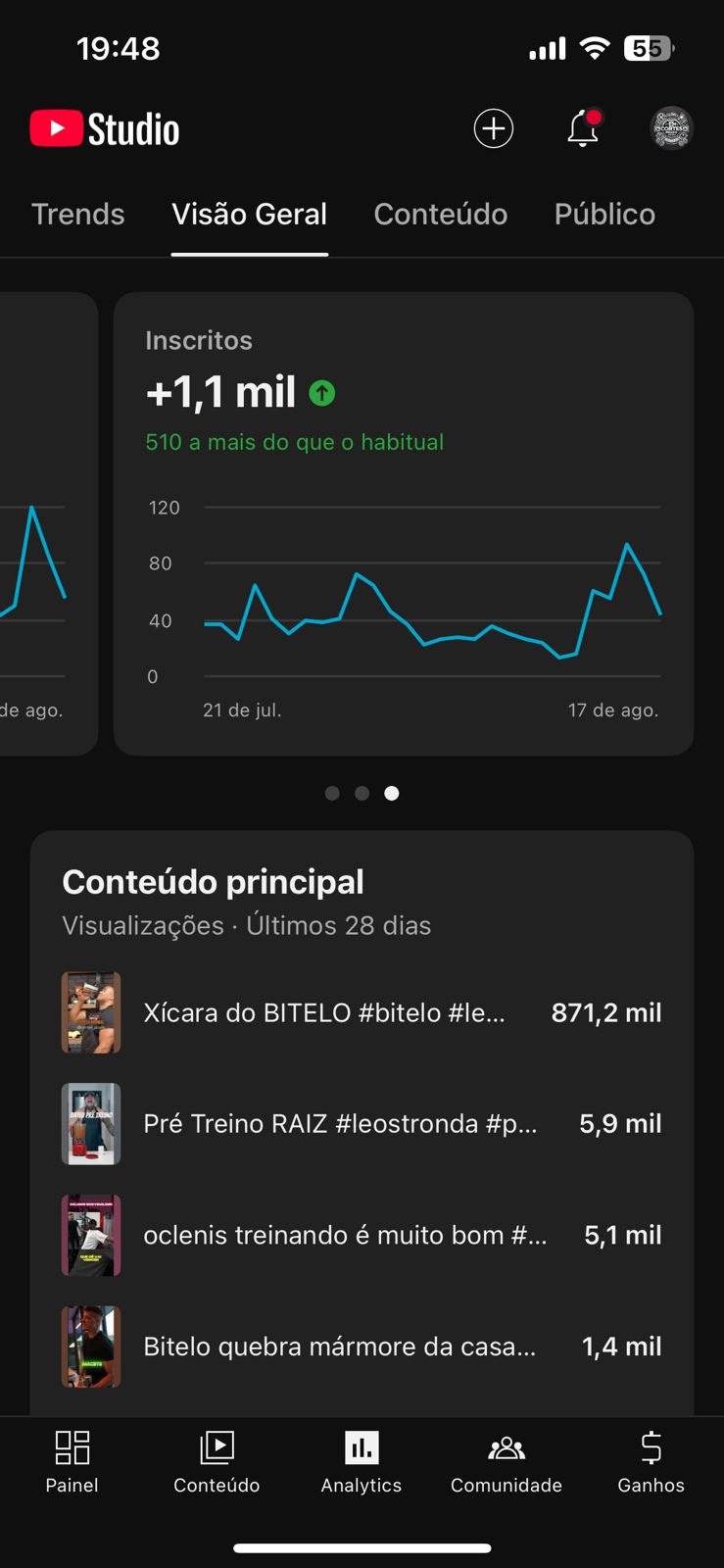
Task: Select the Visão Geral tab
Action: [x=249, y=215]
